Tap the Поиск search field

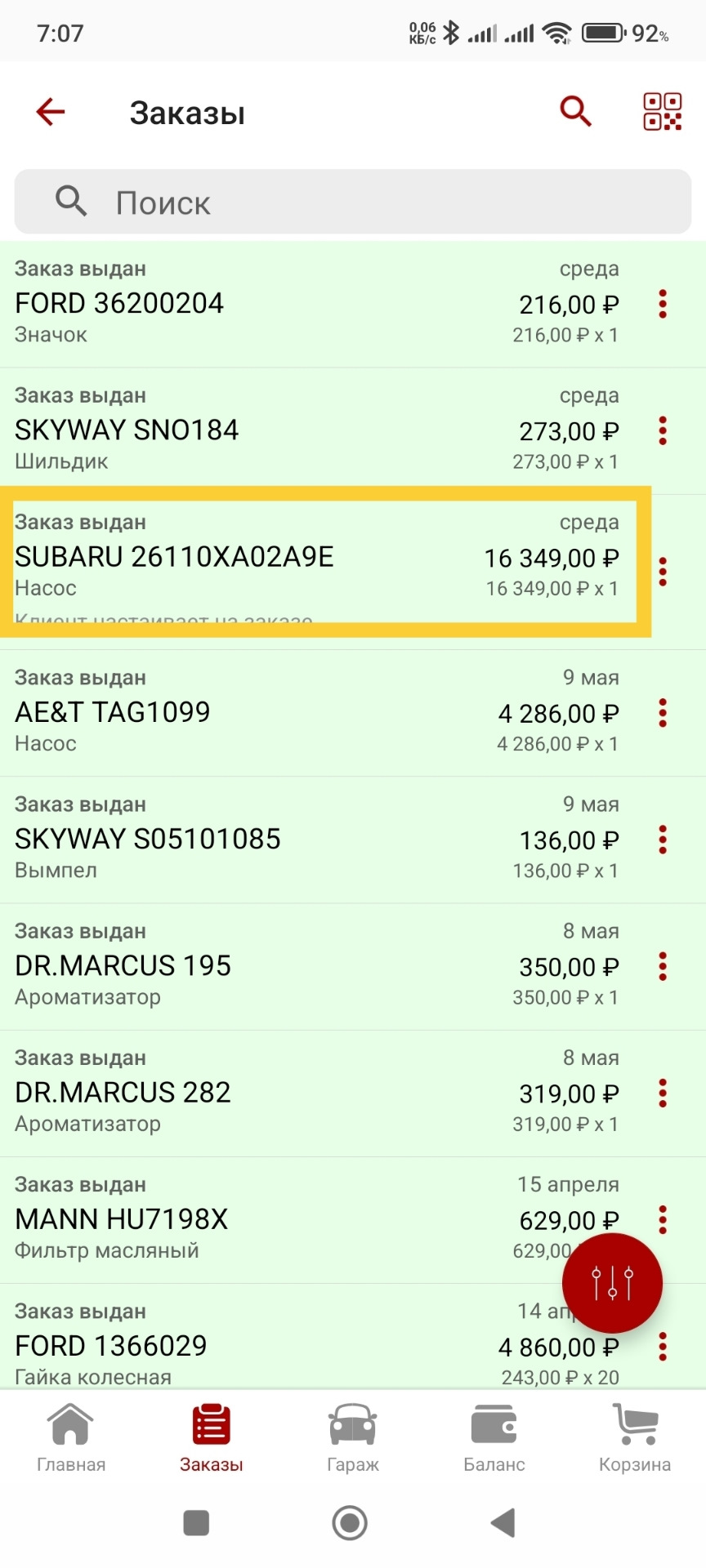353,202
